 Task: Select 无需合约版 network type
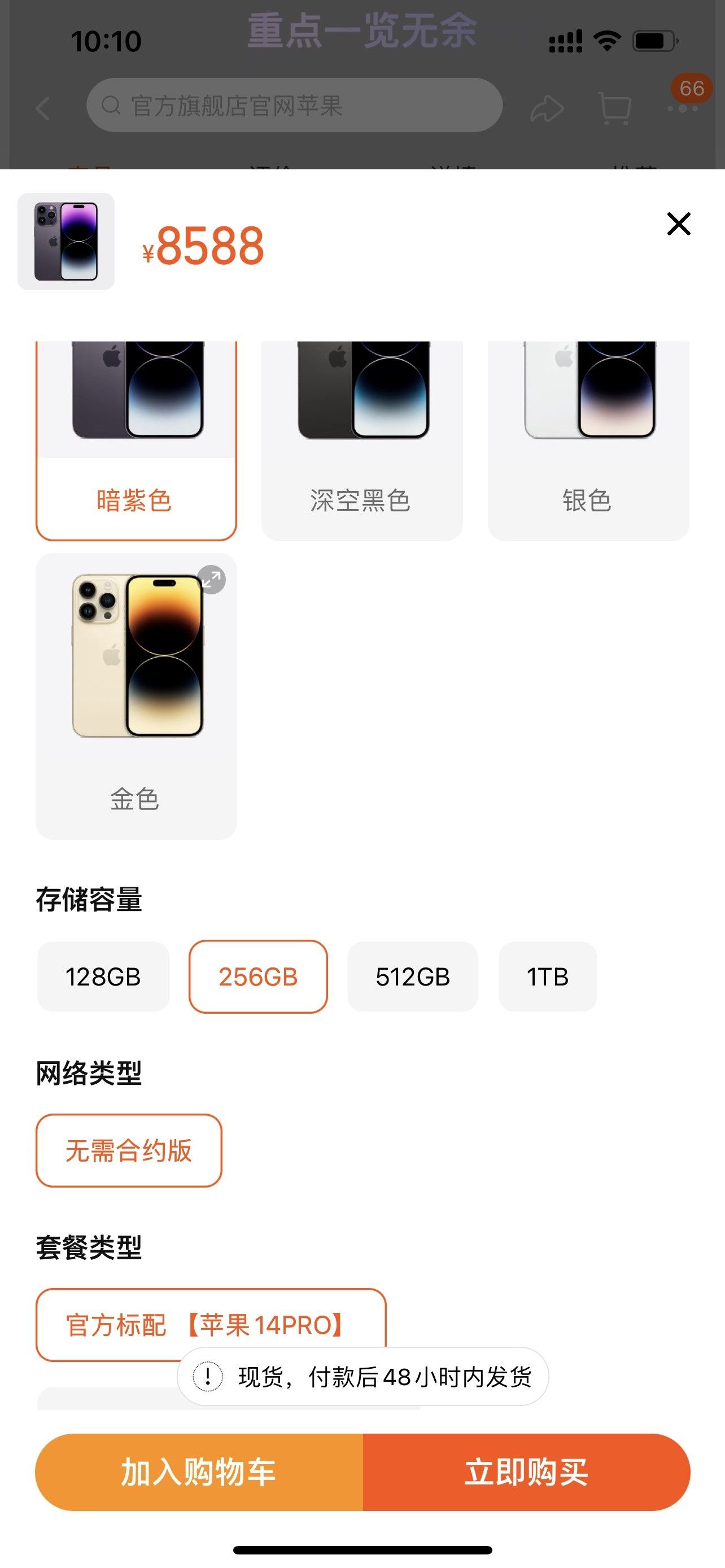point(128,1150)
